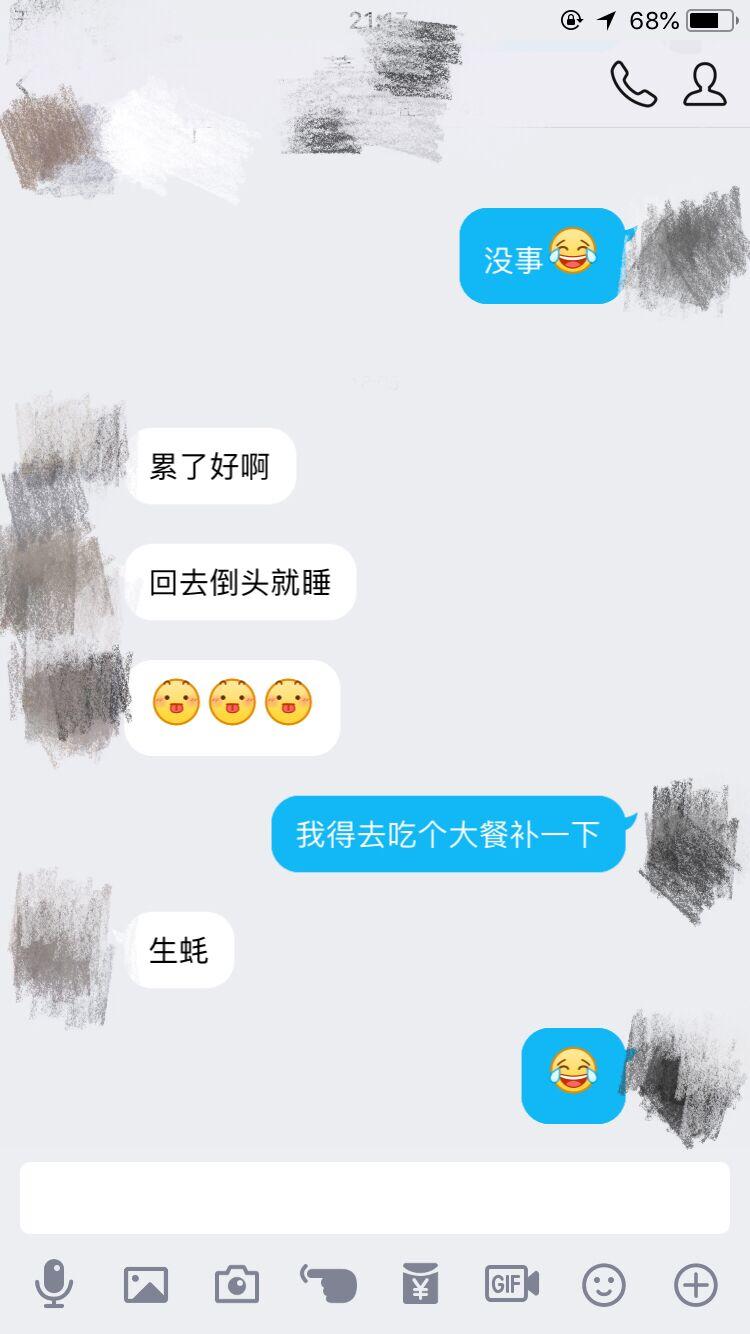Viewport: 750px width, 1334px height.
Task: Open the GIF picker icon
Action: pos(510,1284)
